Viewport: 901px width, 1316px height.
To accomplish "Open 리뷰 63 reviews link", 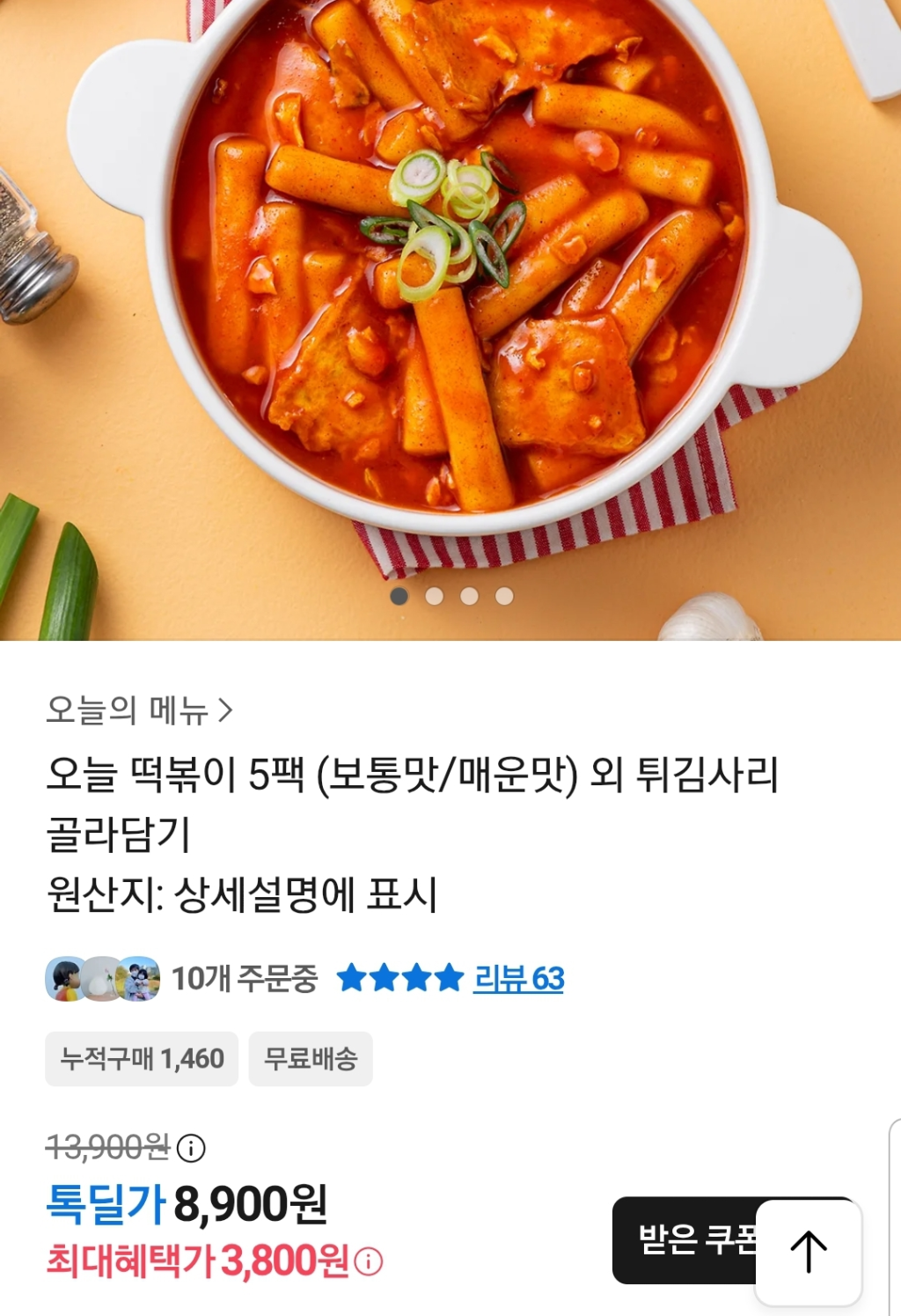I will pos(518,978).
